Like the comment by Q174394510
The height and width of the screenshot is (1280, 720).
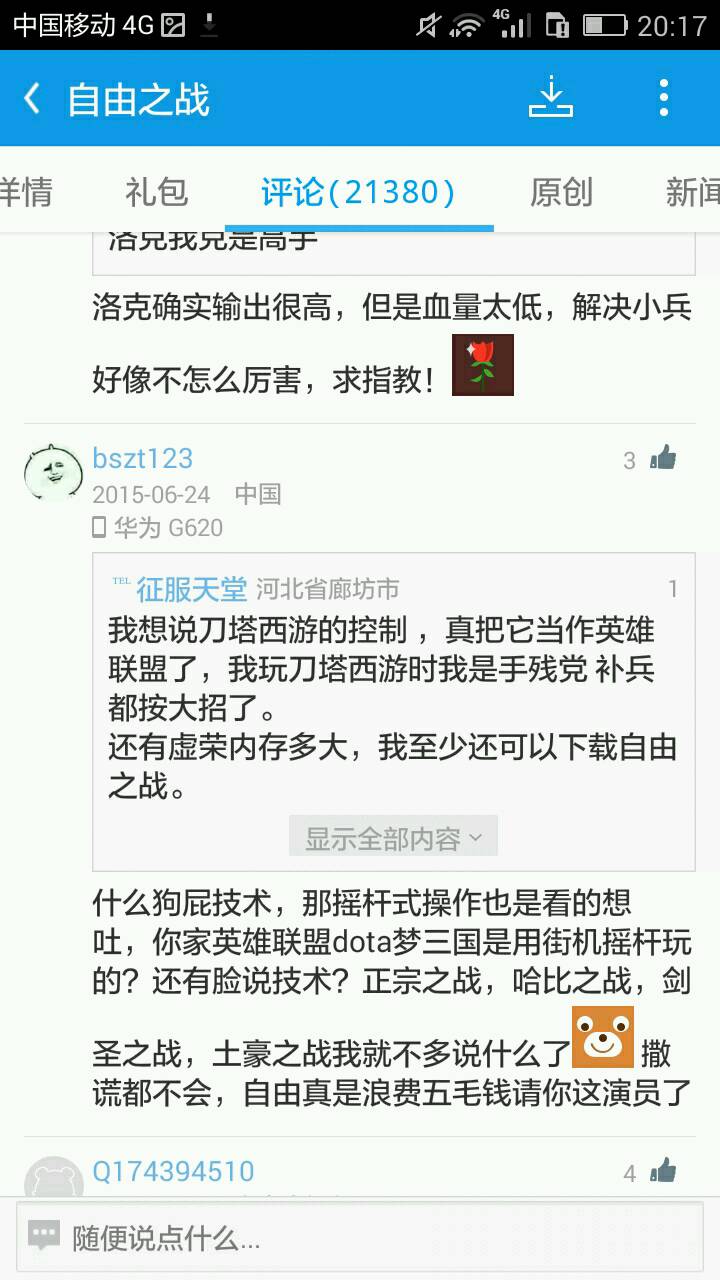(662, 1172)
